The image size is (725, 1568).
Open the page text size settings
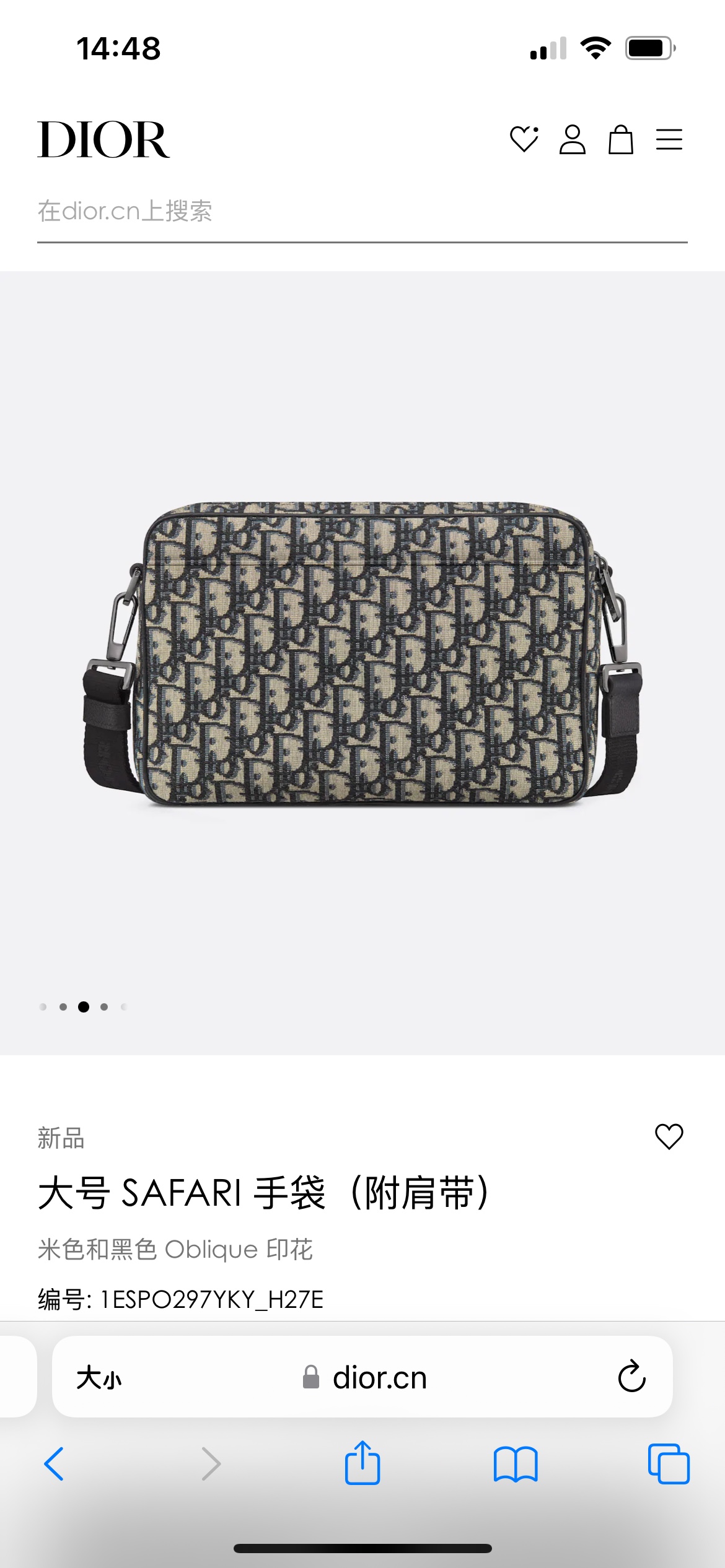(x=99, y=1378)
